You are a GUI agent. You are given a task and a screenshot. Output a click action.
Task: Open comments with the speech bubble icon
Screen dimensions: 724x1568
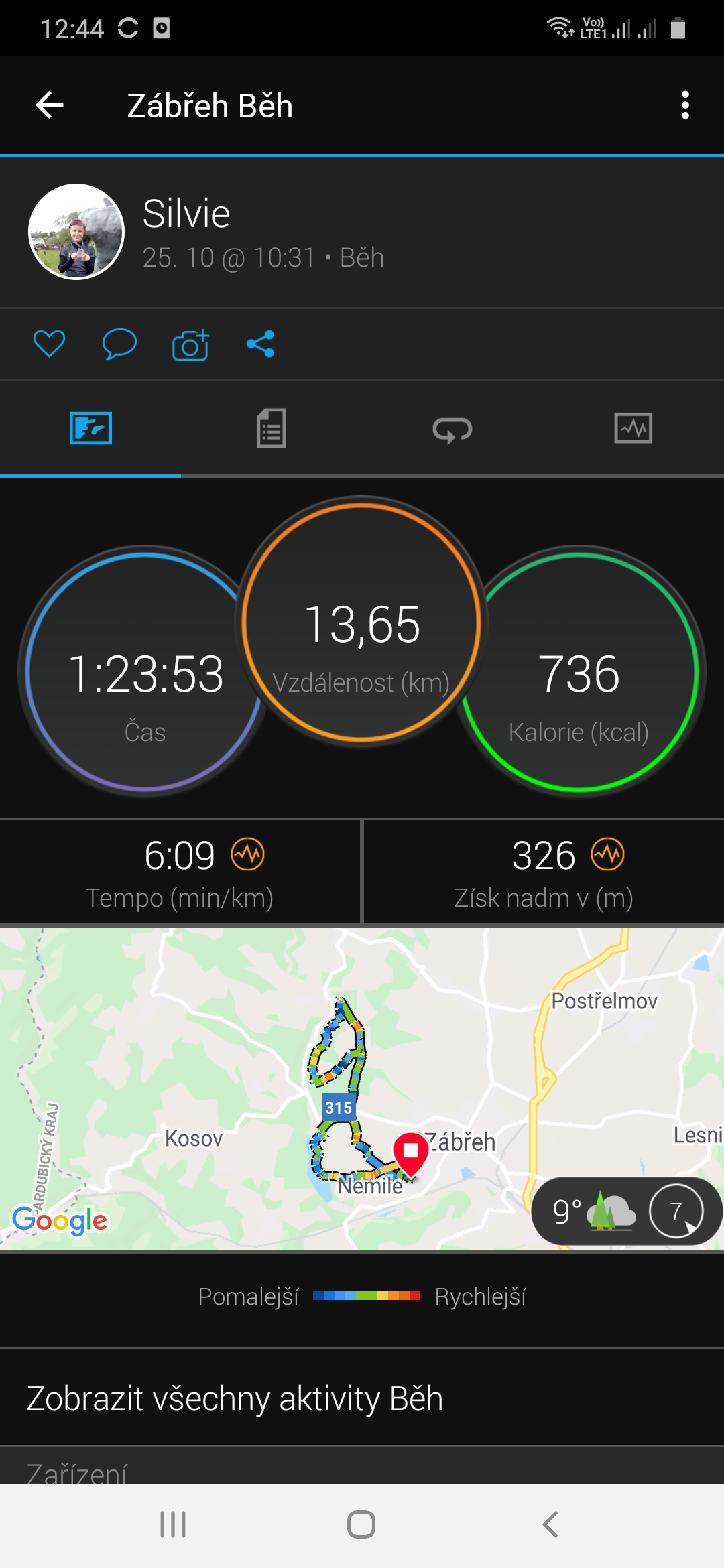pyautogui.click(x=119, y=344)
